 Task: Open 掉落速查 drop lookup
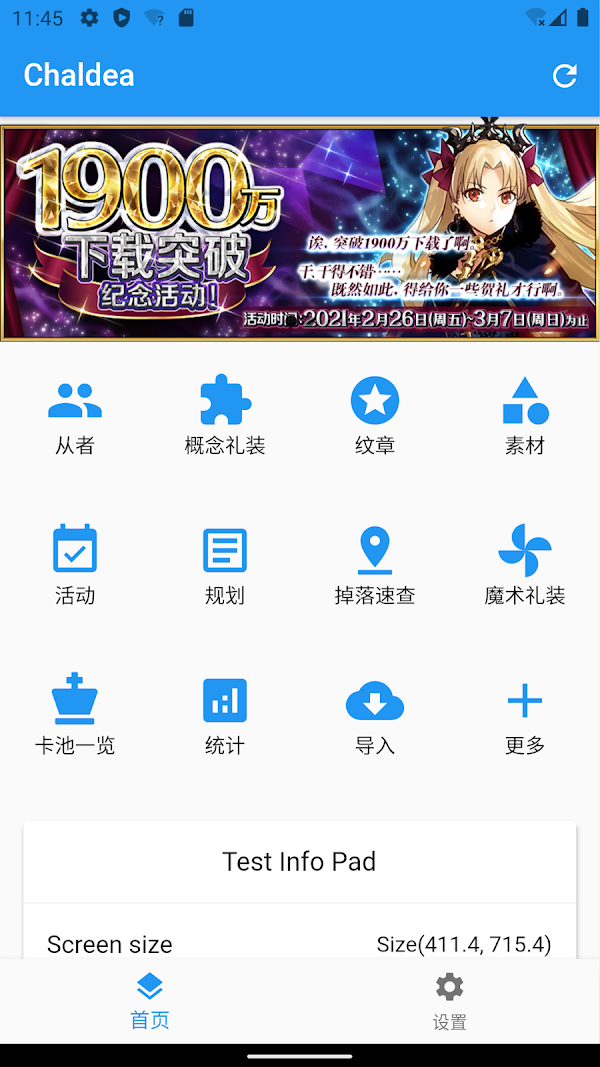click(x=375, y=566)
